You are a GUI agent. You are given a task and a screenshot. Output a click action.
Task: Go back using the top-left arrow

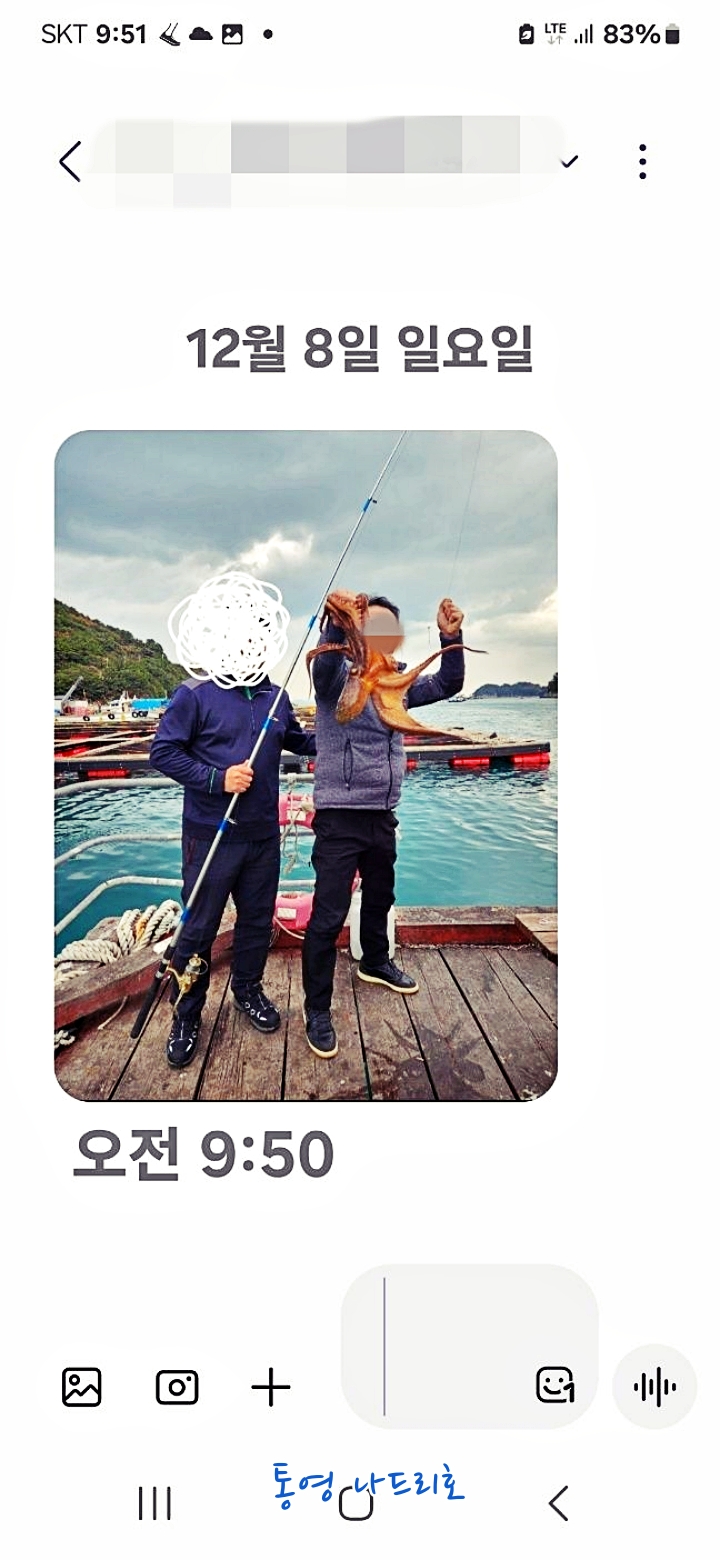69,161
